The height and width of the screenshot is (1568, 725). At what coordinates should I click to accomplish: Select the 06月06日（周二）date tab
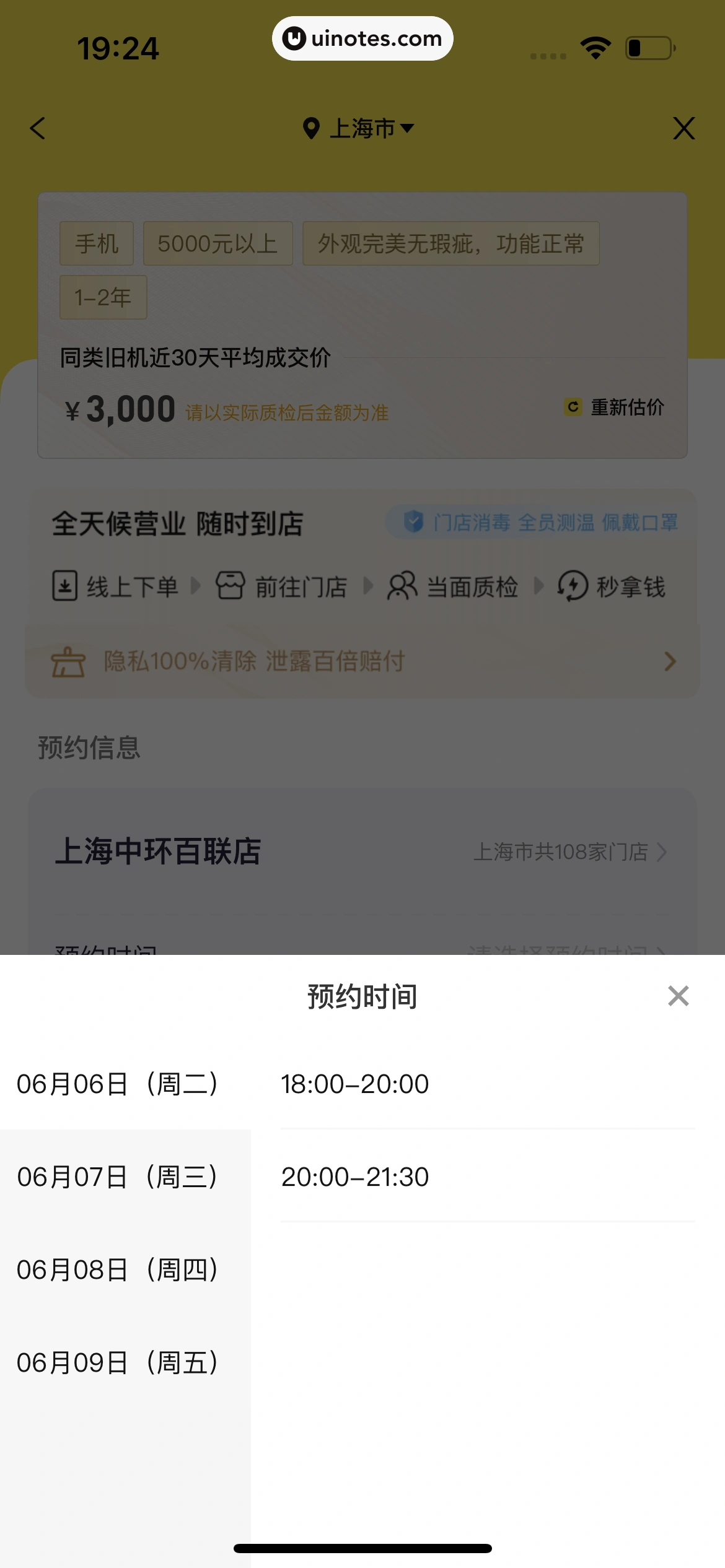[118, 1083]
